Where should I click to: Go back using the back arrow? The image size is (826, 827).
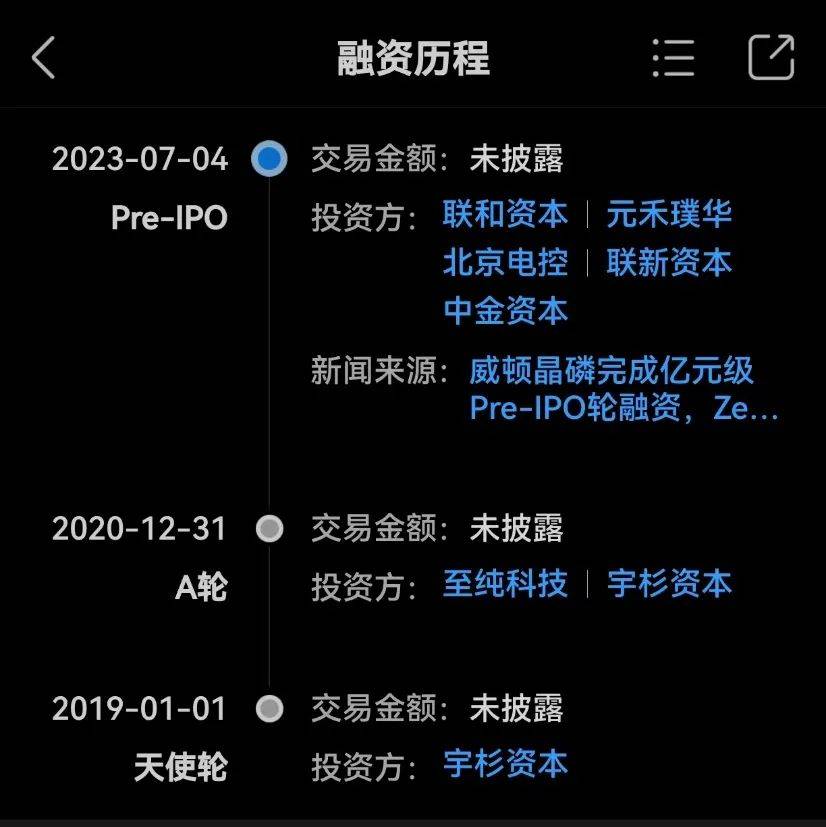[x=43, y=58]
